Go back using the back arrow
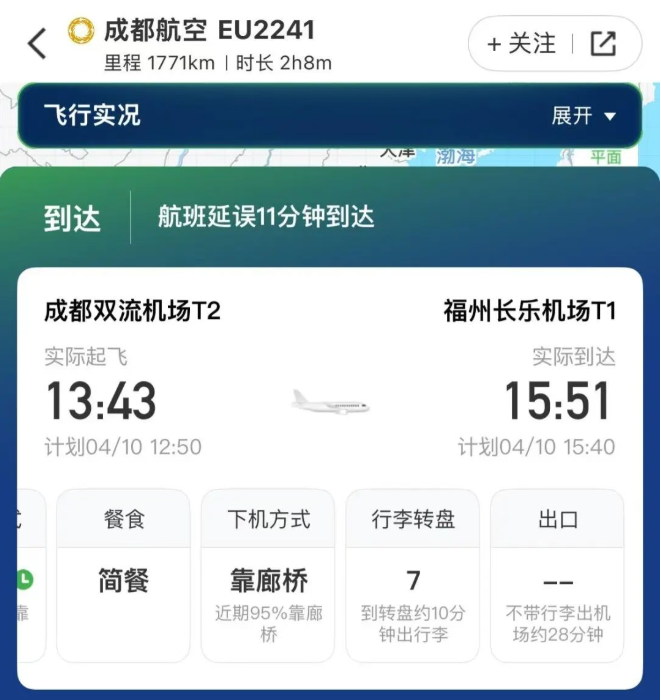661x700 pixels. (x=37, y=44)
